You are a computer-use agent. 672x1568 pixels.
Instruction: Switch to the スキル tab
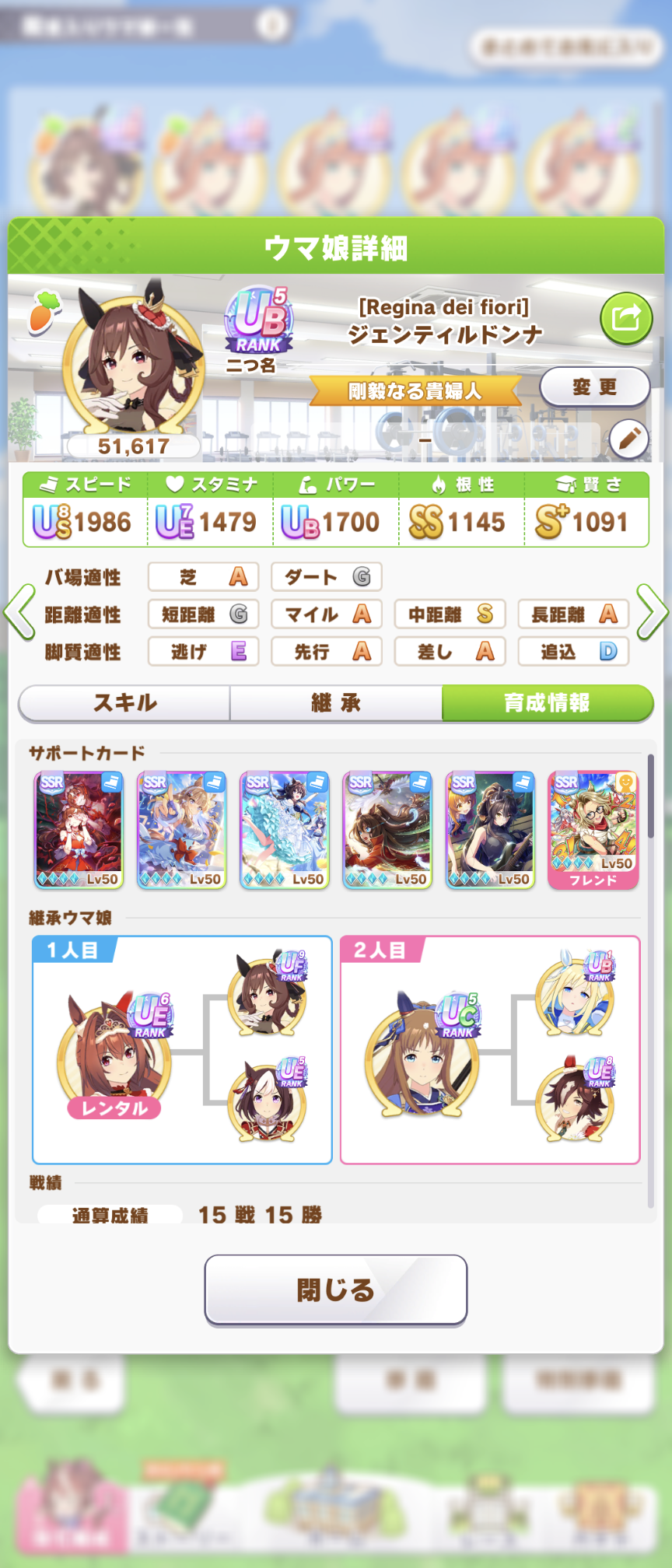[124, 703]
